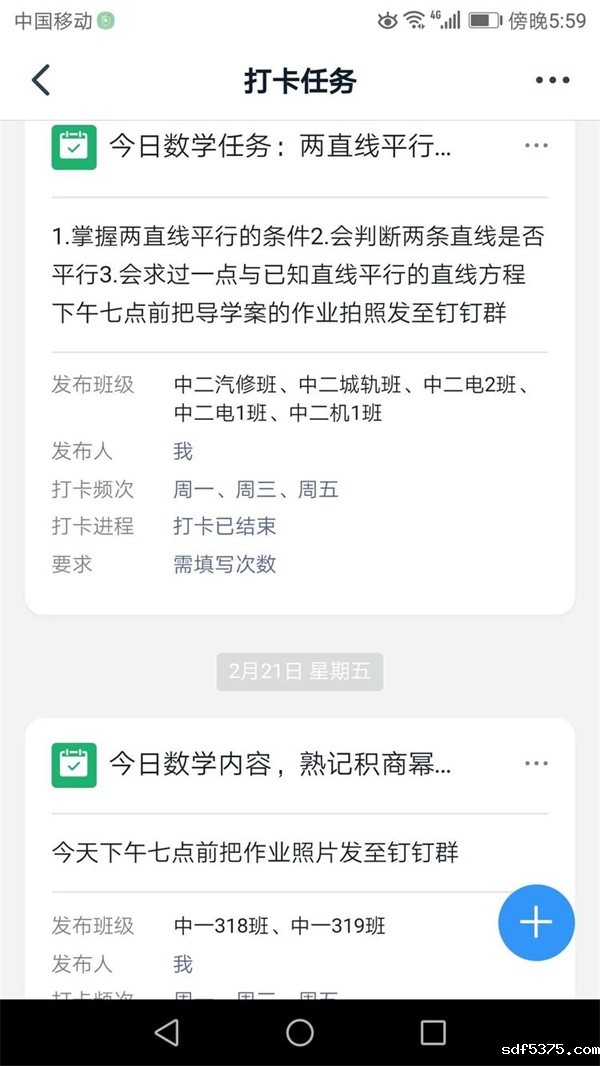Tap the system home button

coord(300,1032)
